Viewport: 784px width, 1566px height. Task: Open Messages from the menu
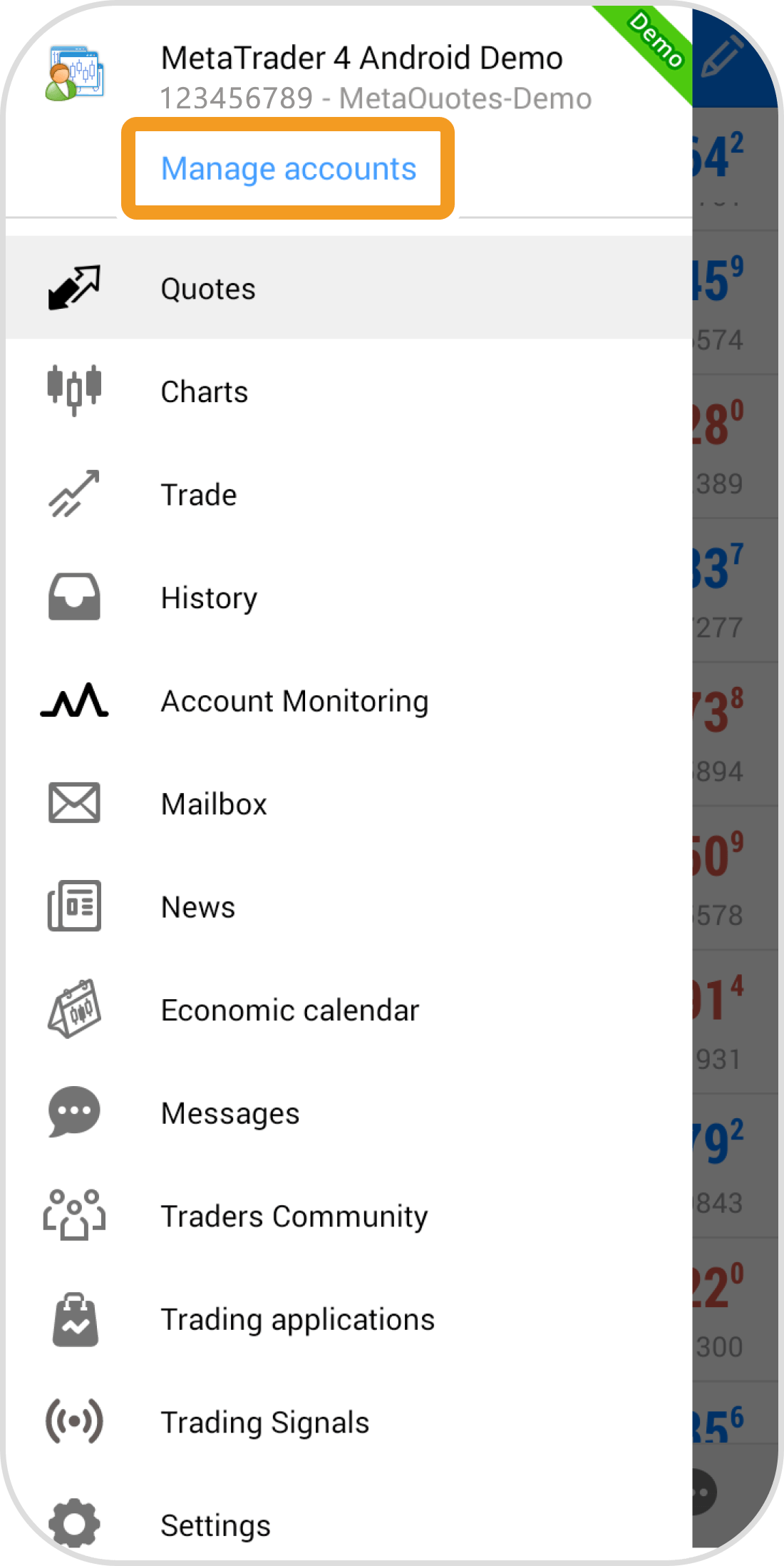230,1113
